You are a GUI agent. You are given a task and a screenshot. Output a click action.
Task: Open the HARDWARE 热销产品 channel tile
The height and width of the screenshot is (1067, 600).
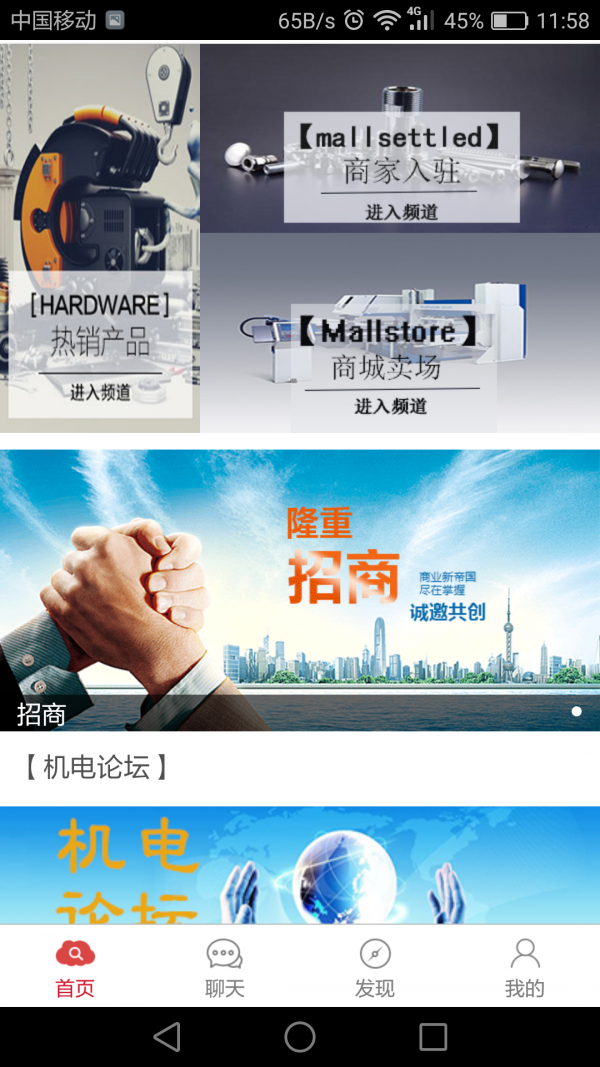pyautogui.click(x=100, y=240)
